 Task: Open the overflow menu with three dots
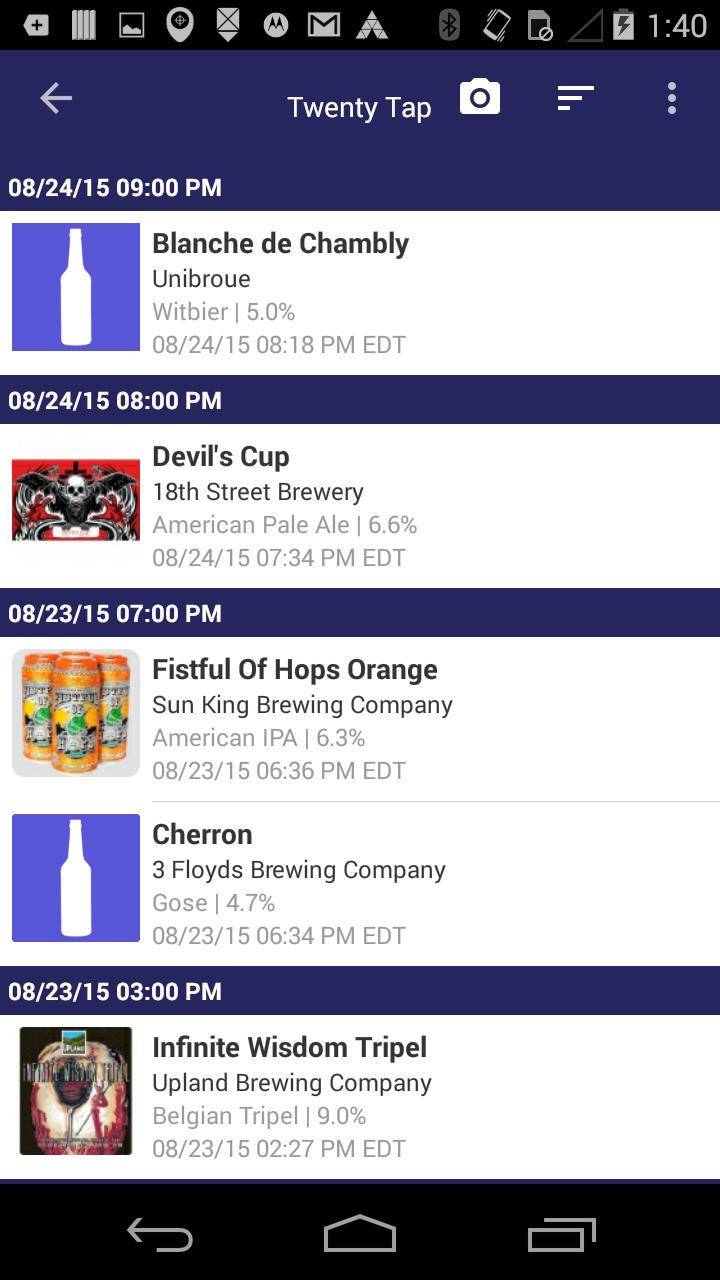(x=672, y=97)
